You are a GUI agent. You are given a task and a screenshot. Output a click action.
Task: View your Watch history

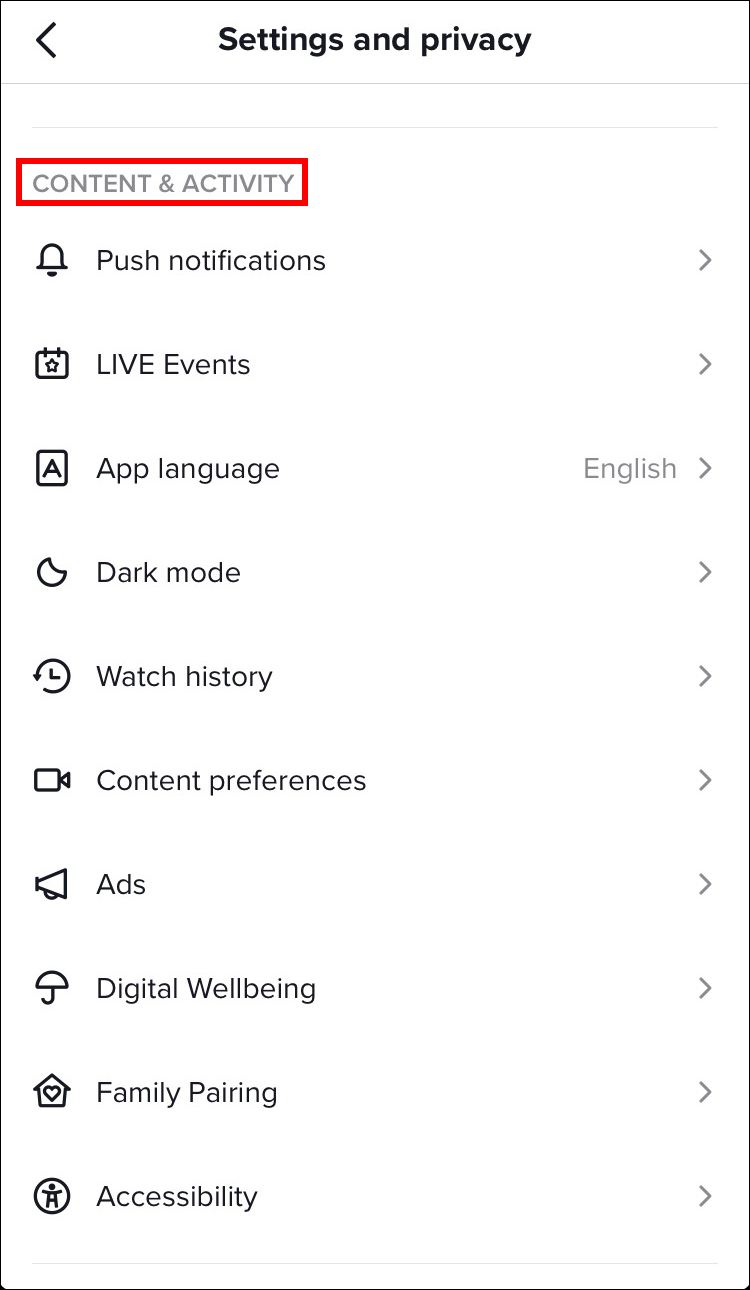184,677
